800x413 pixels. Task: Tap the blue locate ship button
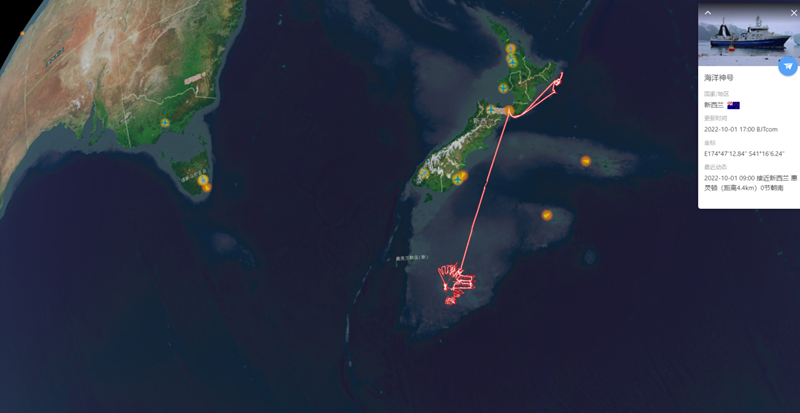787,66
